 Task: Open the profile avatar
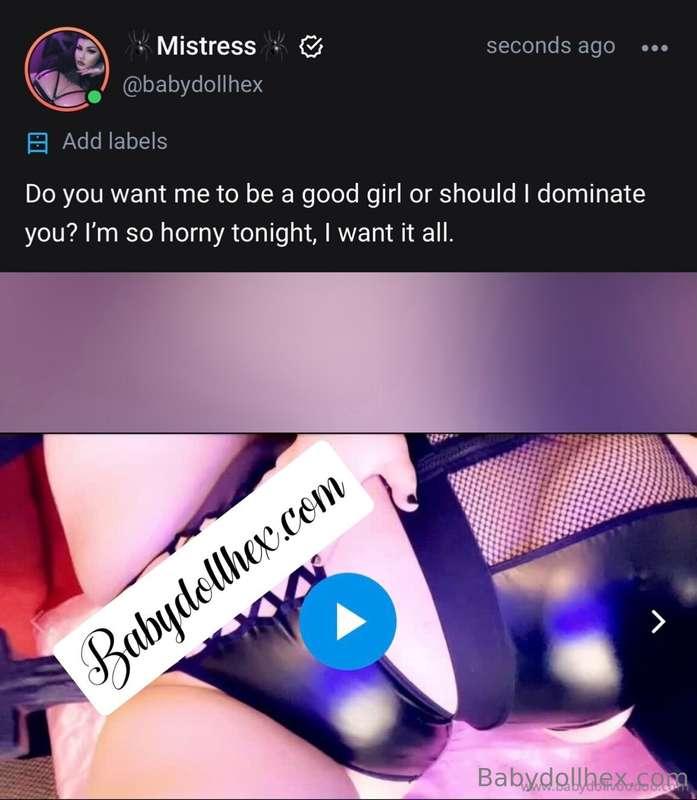66,68
